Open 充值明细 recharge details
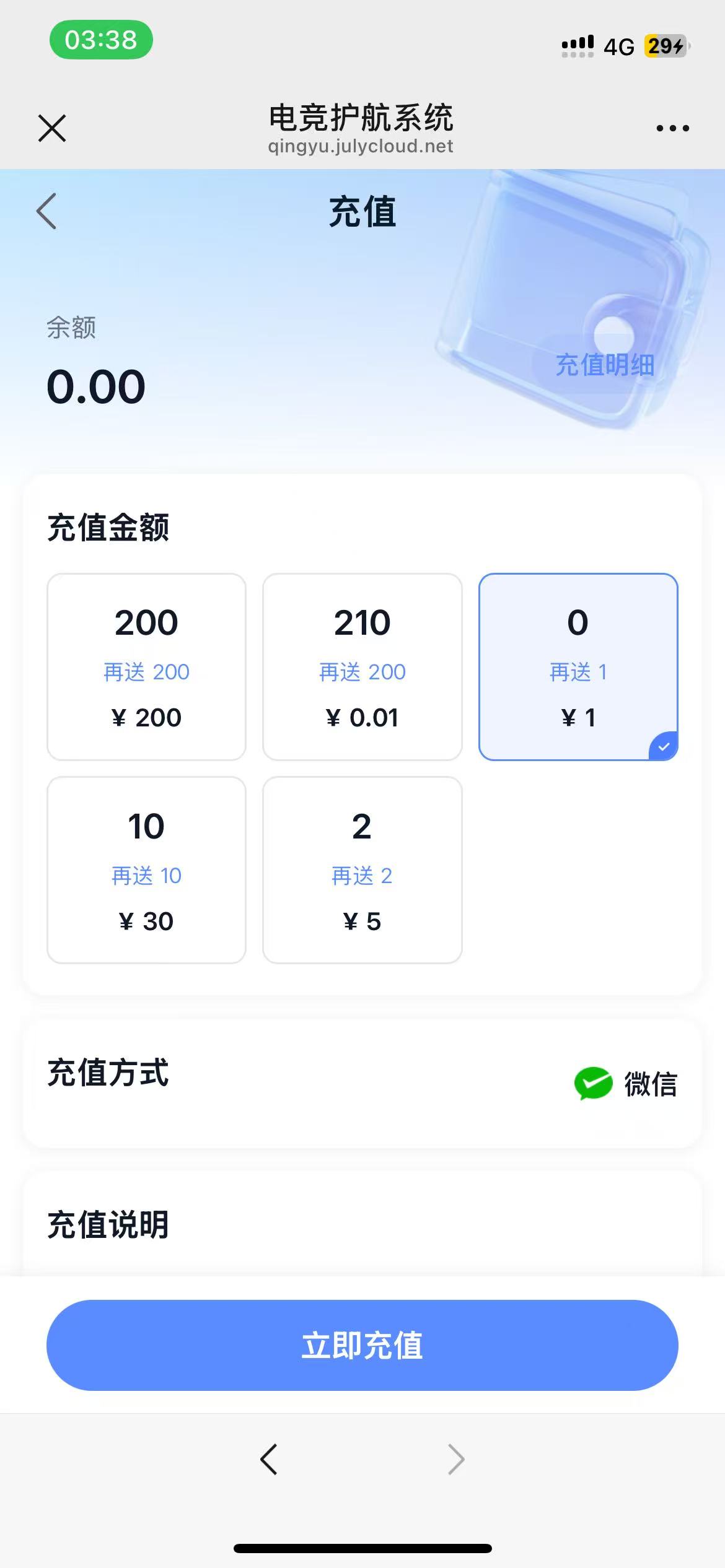Viewport: 725px width, 1568px height. [x=604, y=365]
